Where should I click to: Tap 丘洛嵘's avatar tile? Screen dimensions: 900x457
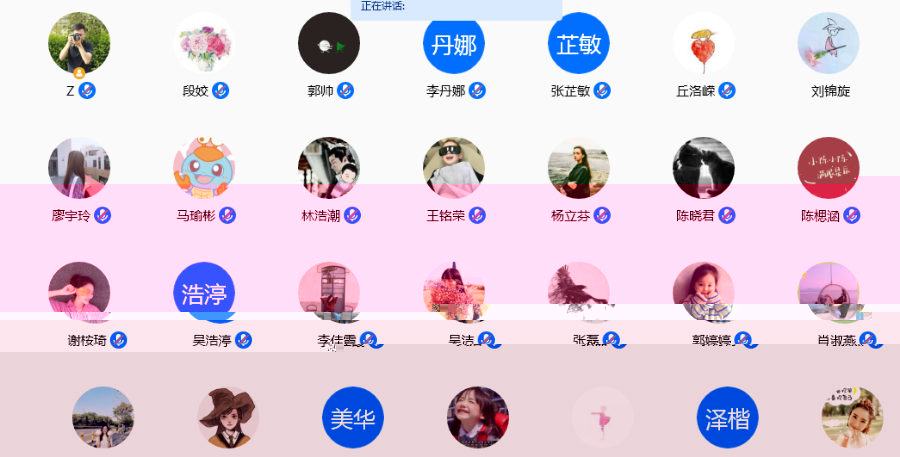coord(704,44)
